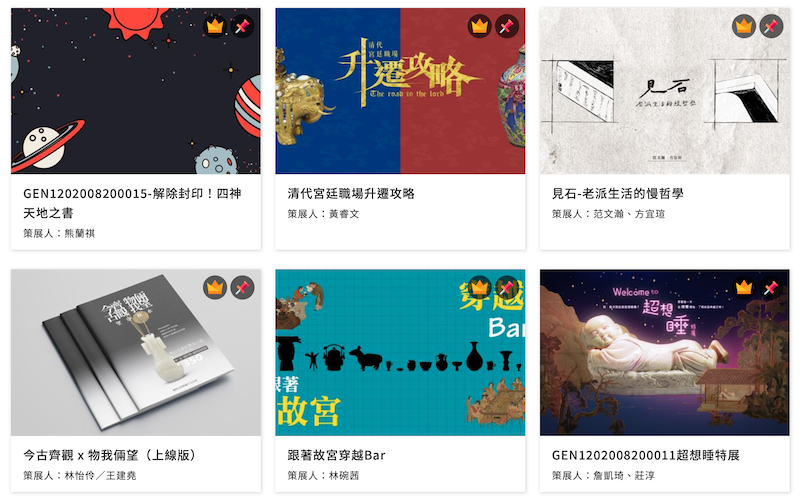Pin the 超想睡特展 exhibition
Viewport: 800px width, 502px height.
tap(771, 288)
